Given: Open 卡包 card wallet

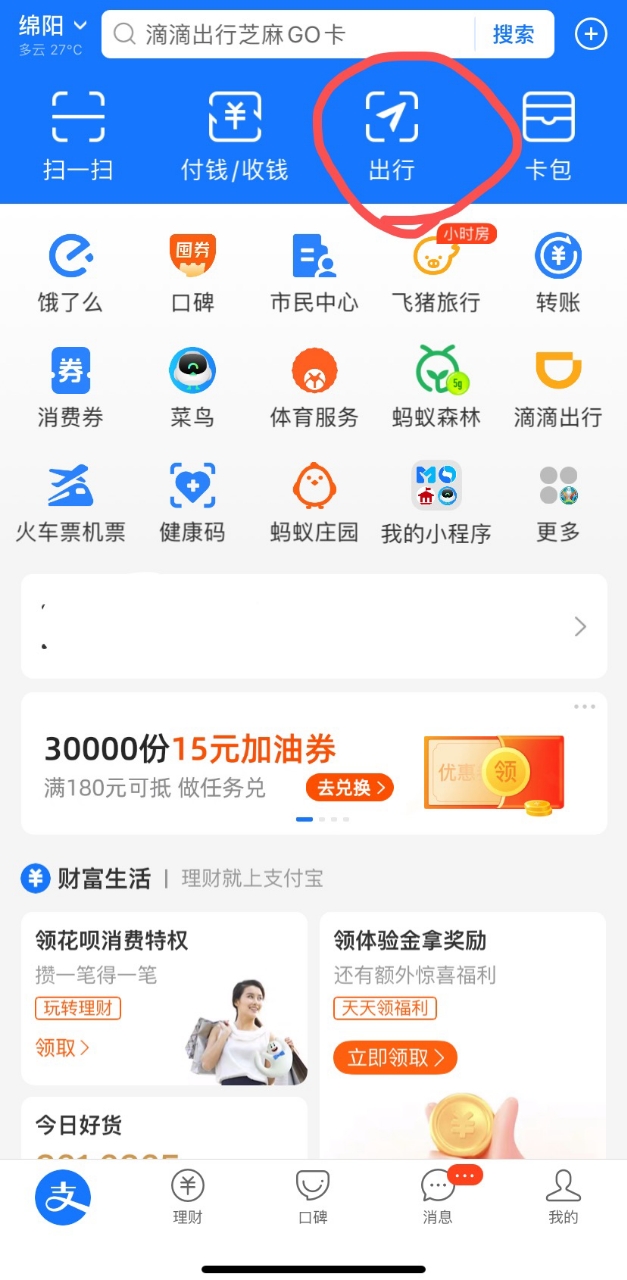Looking at the screenshot, I should (548, 135).
